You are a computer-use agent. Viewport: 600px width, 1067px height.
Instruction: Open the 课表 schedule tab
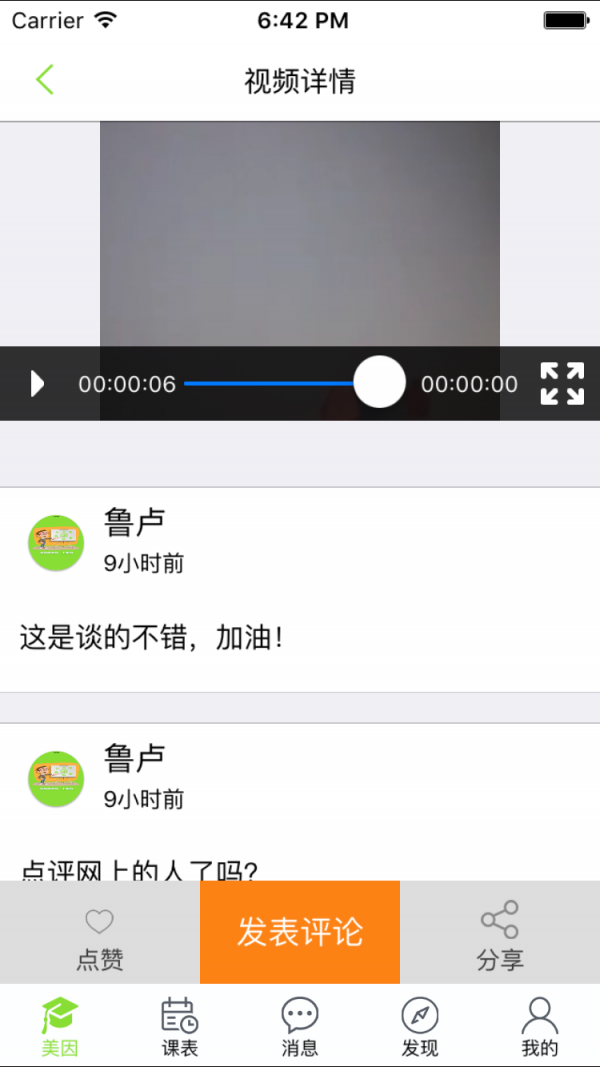click(180, 1027)
